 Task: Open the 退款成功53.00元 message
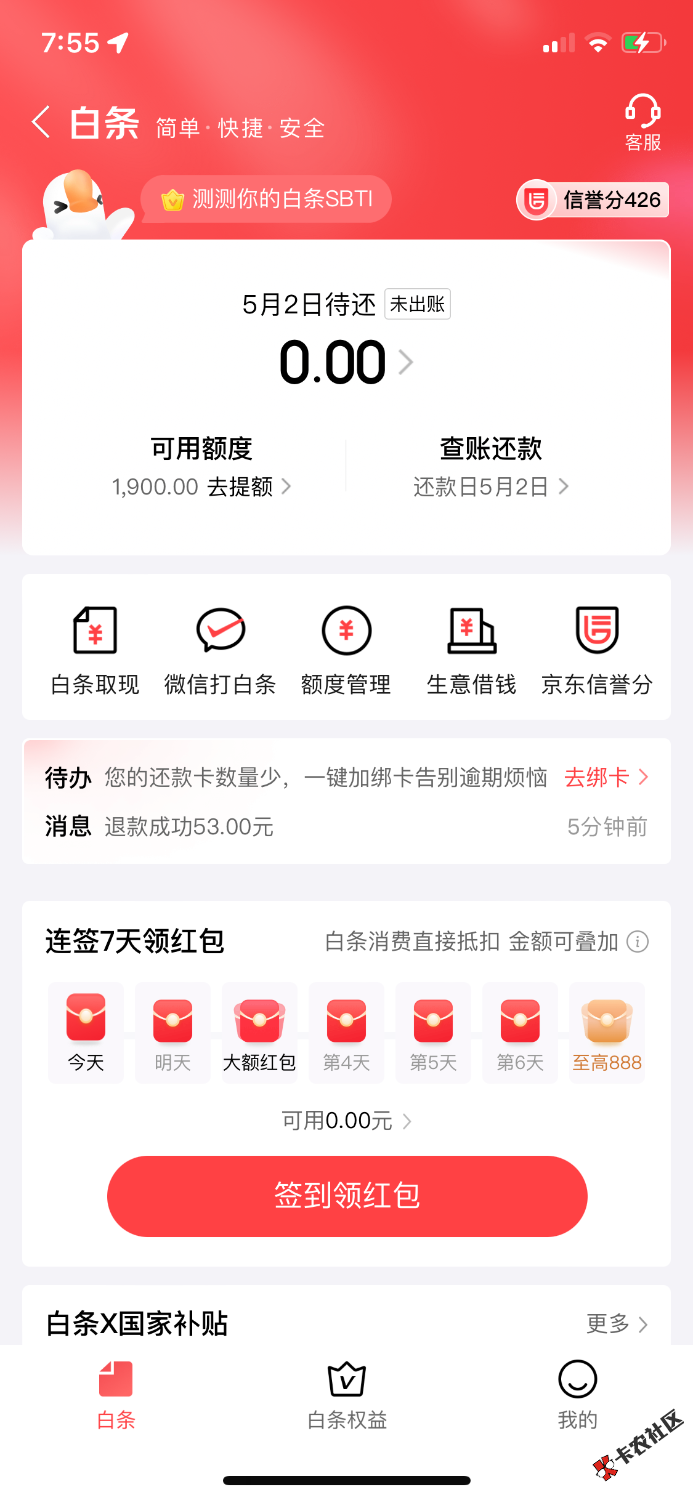(190, 827)
